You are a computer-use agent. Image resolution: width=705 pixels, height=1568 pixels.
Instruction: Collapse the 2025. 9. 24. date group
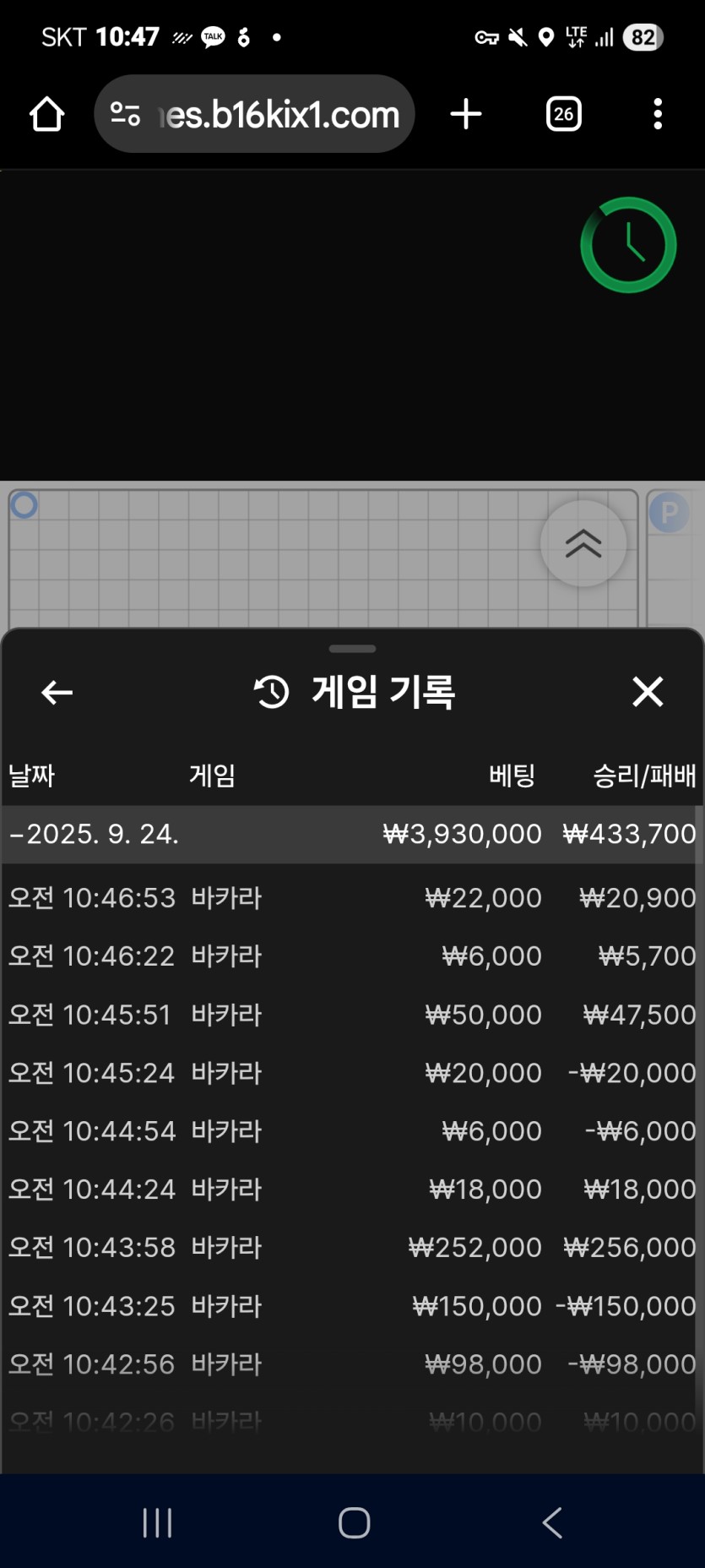[x=93, y=834]
